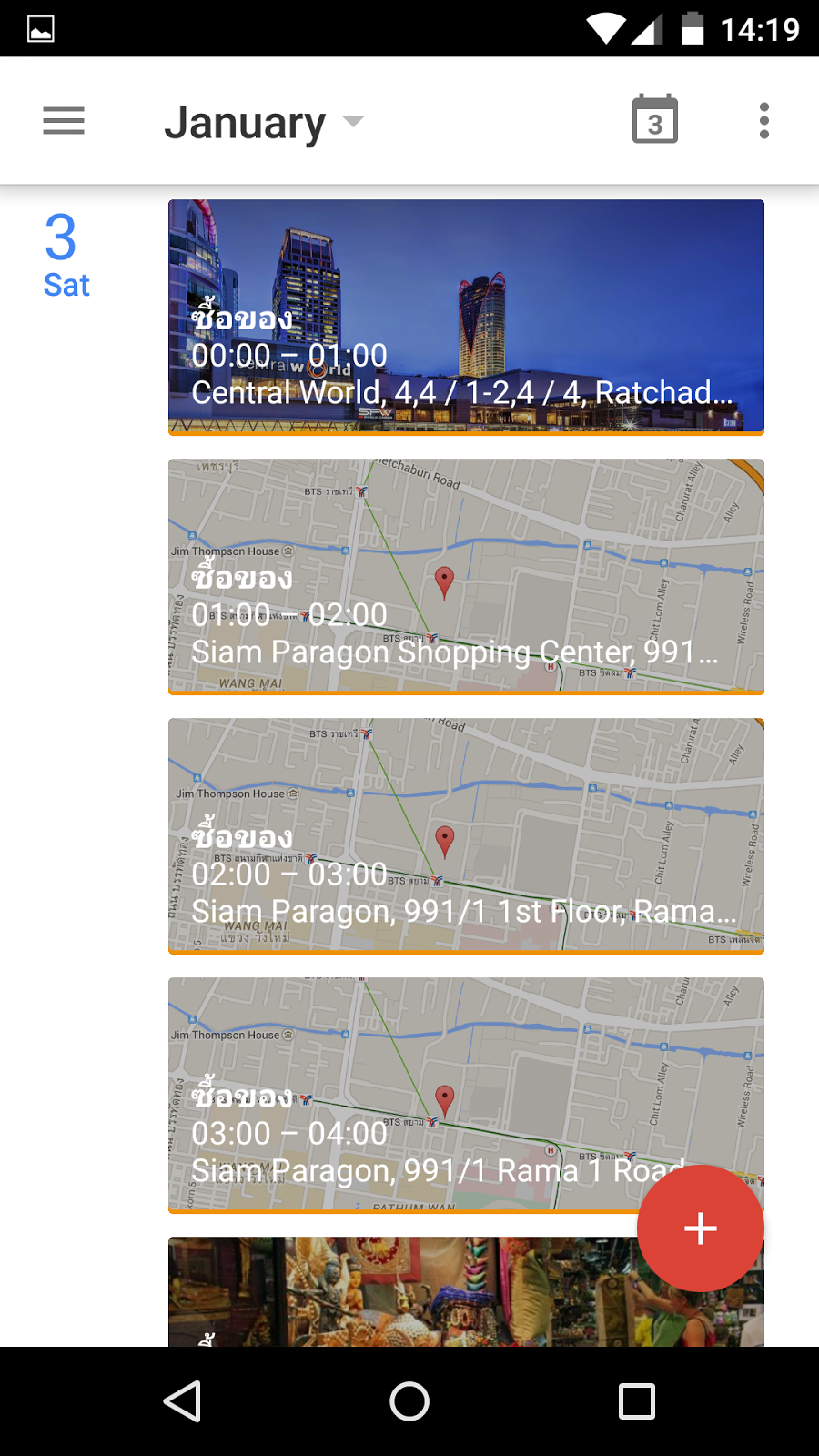Open the month picker via the chevron next to January
819x1456 pixels.
tap(353, 121)
